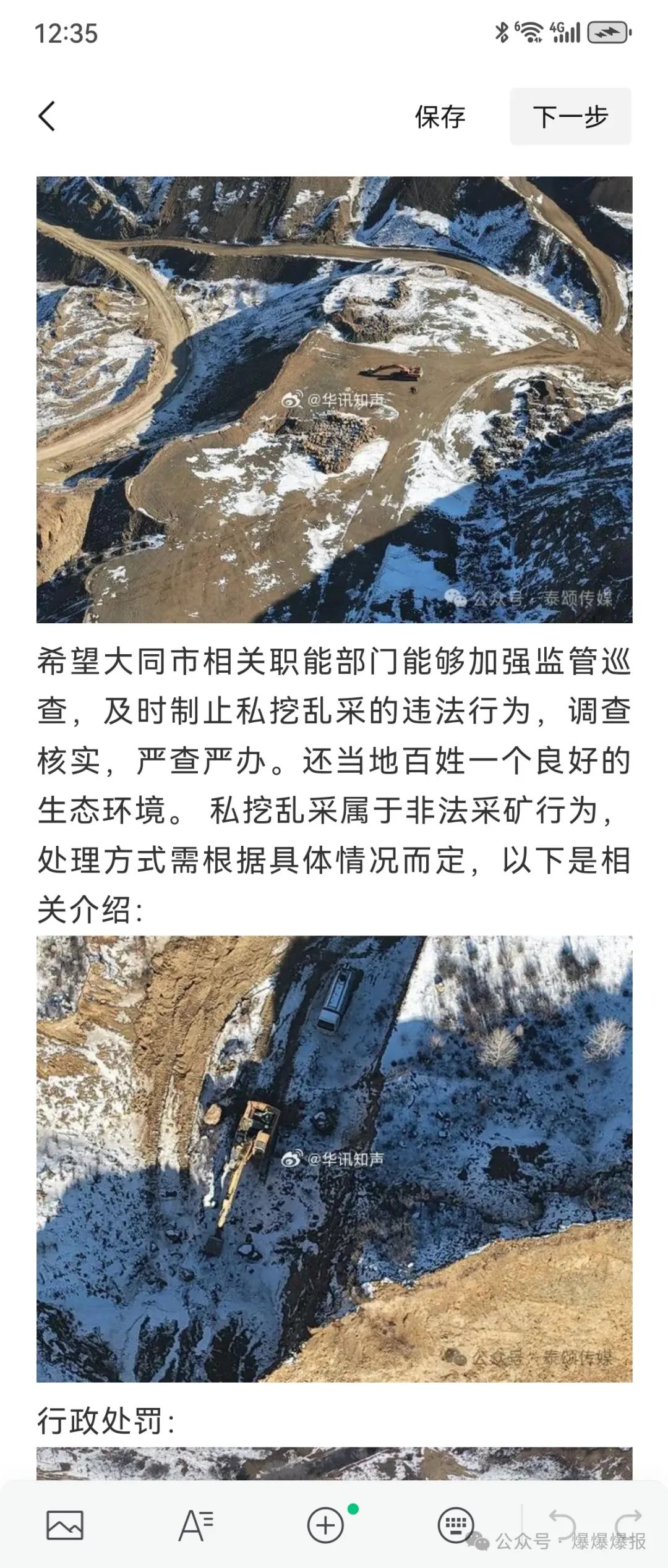Select the first aerial mine photo
Image resolution: width=668 pixels, height=1568 pixels.
pos(334,399)
